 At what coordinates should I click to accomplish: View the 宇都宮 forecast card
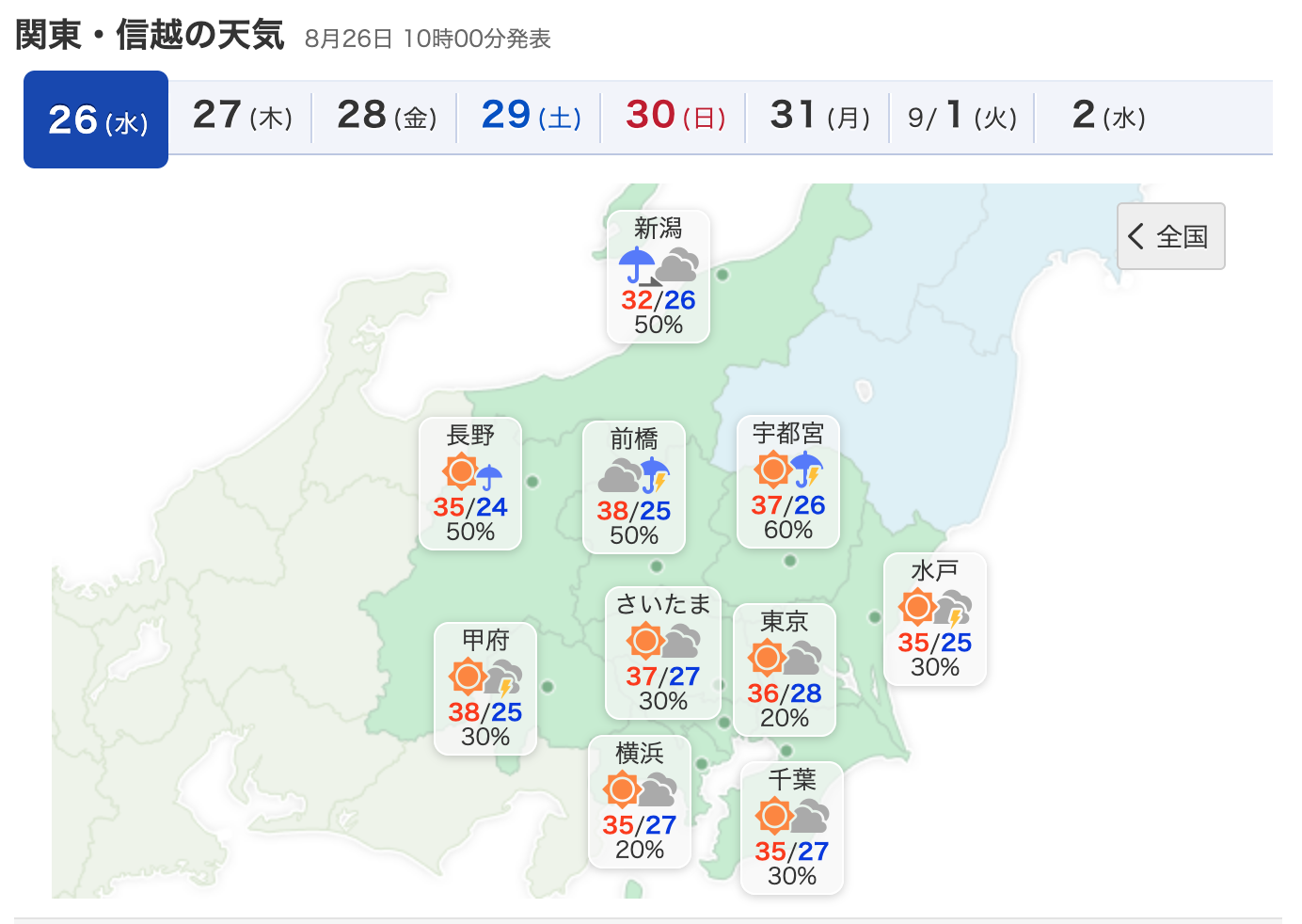click(x=788, y=482)
